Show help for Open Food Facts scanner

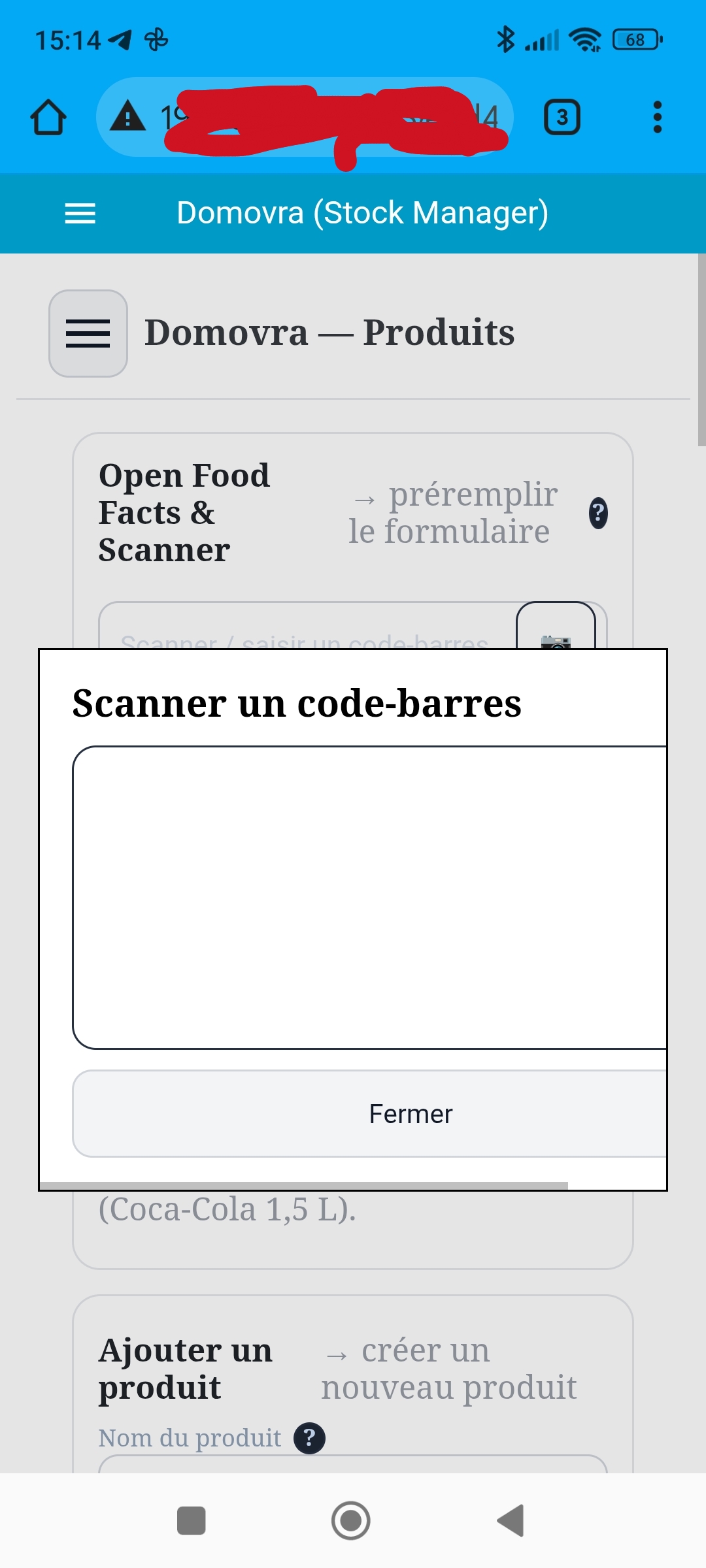pos(598,513)
